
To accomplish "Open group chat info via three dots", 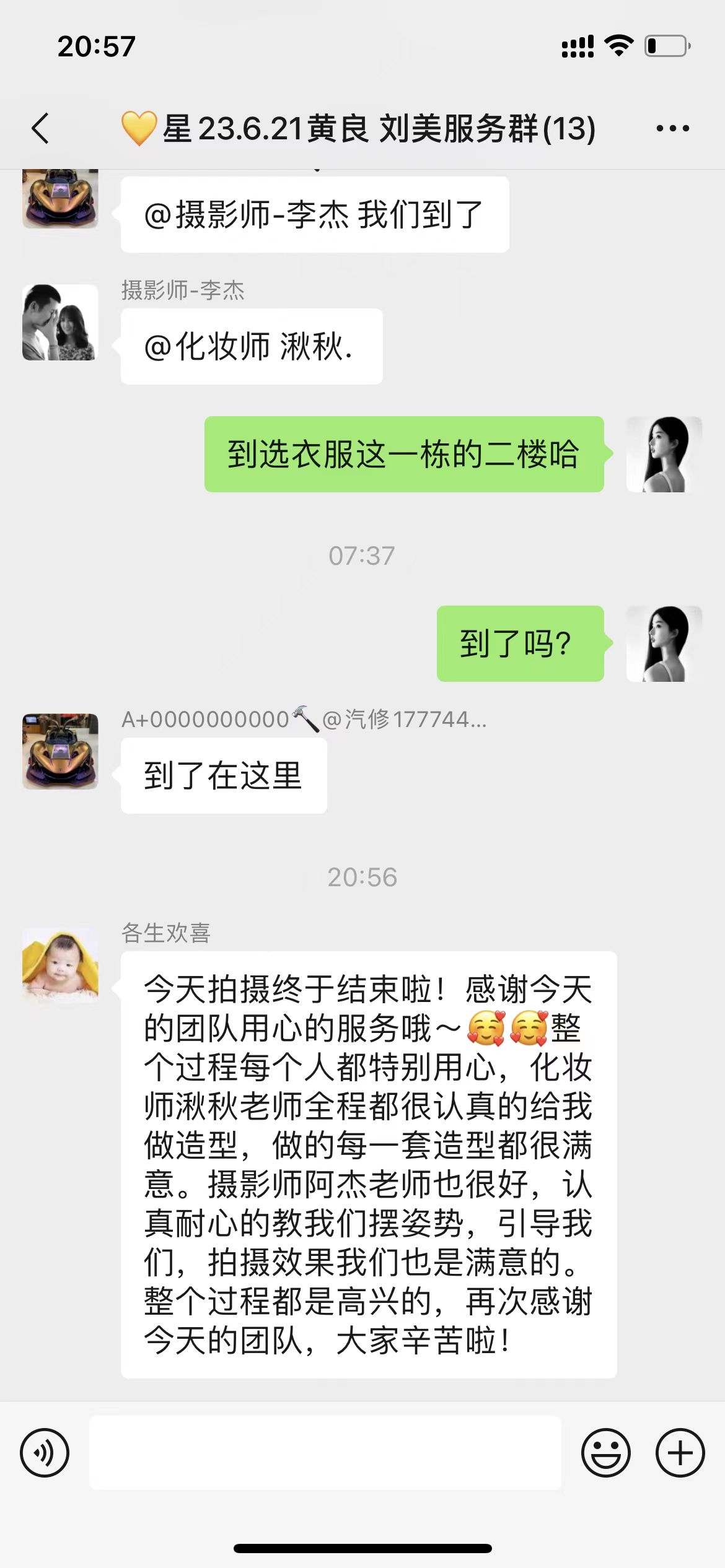I will (672, 129).
